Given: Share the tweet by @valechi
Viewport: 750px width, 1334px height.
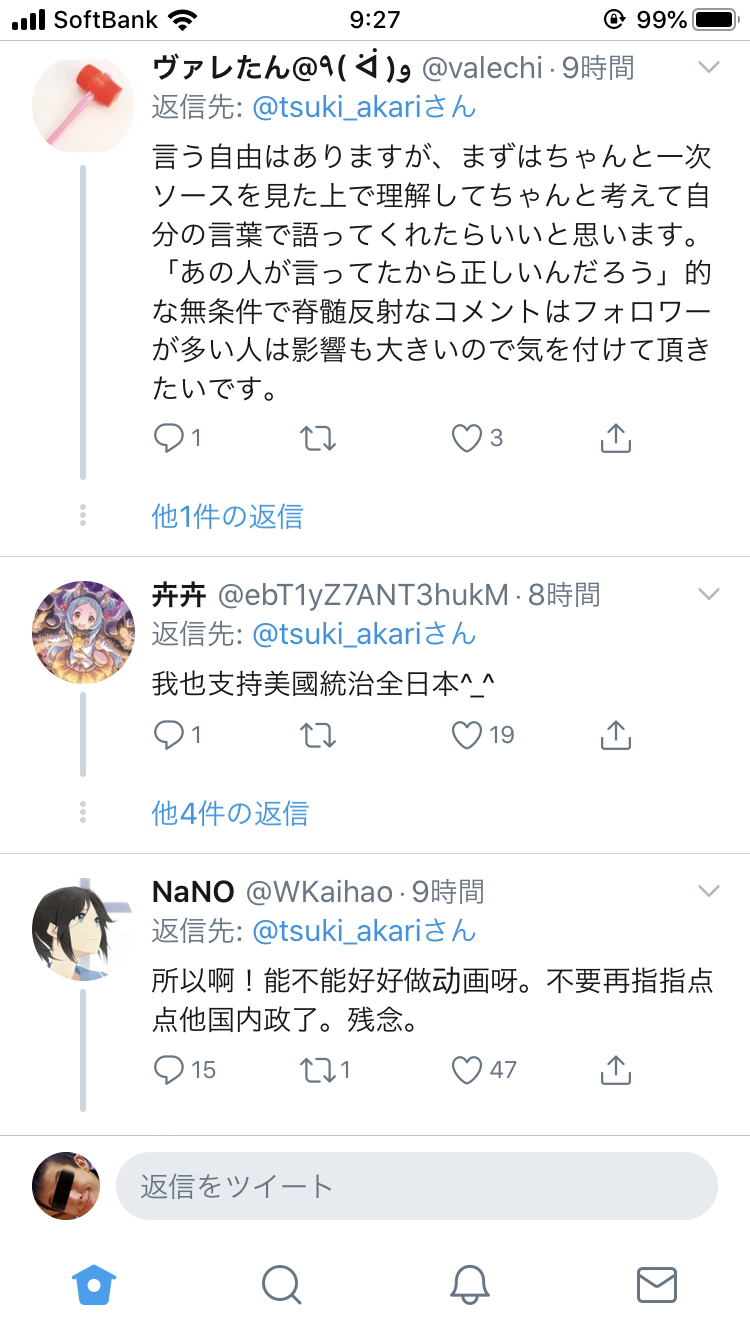Looking at the screenshot, I should (616, 438).
